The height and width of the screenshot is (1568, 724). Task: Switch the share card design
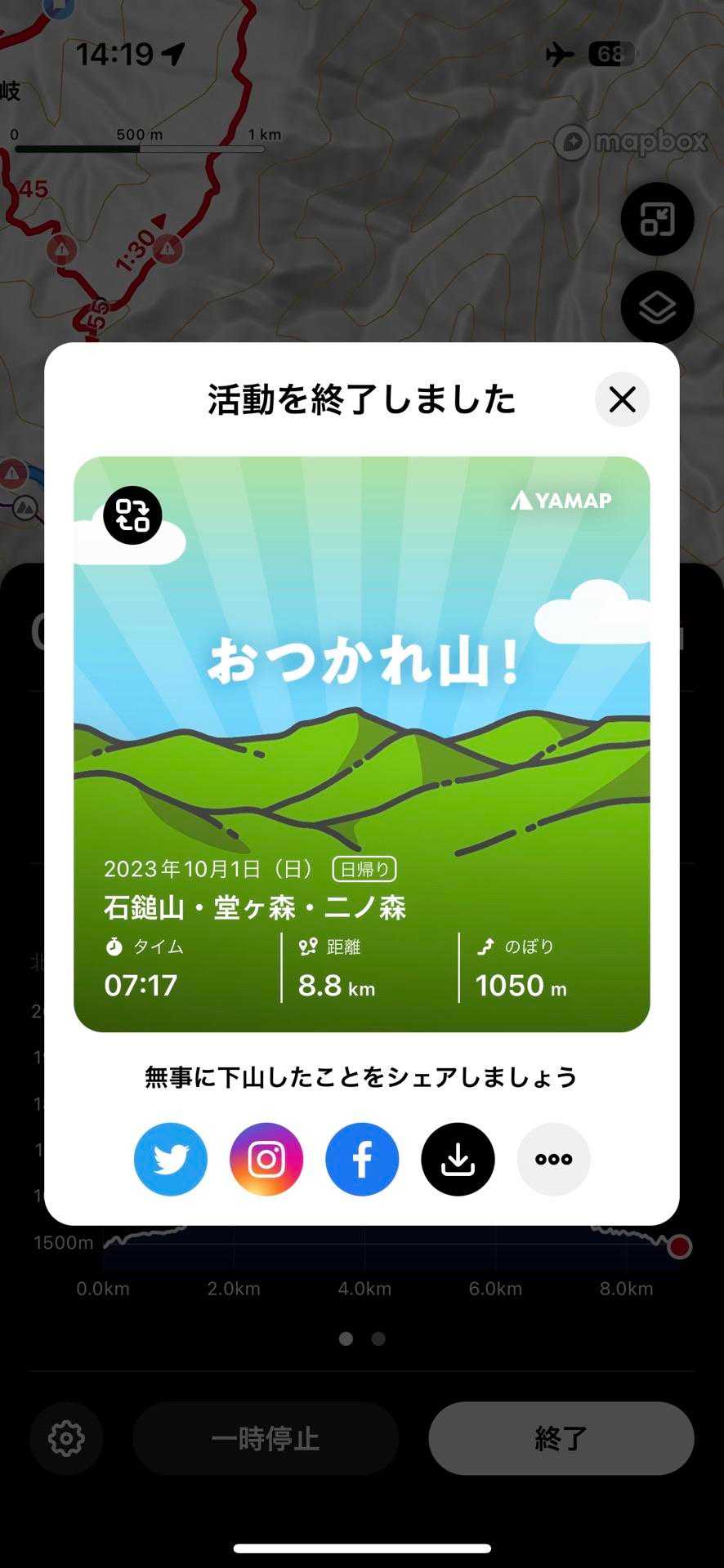(132, 515)
